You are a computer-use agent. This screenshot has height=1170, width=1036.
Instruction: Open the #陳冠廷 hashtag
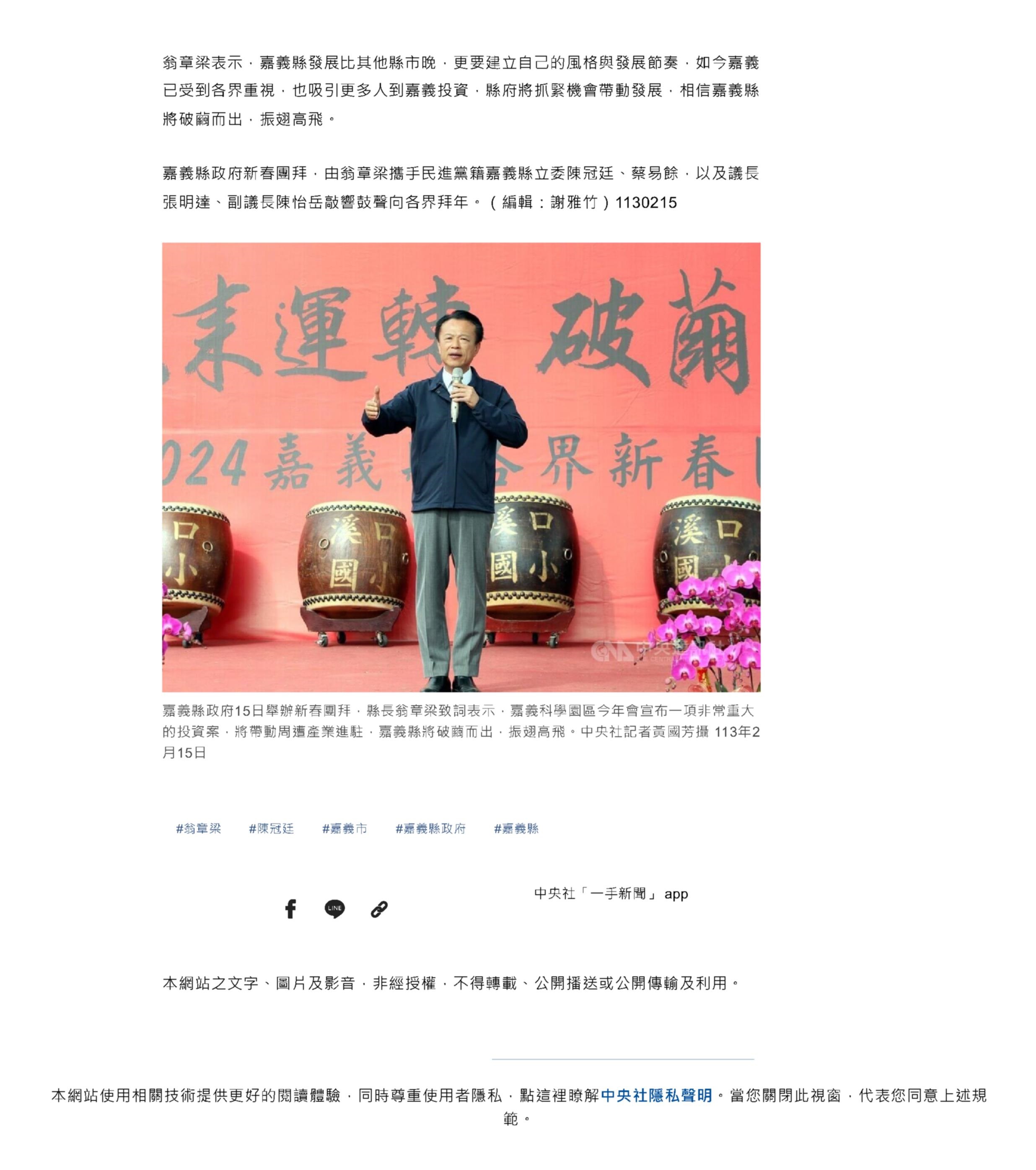click(x=271, y=828)
